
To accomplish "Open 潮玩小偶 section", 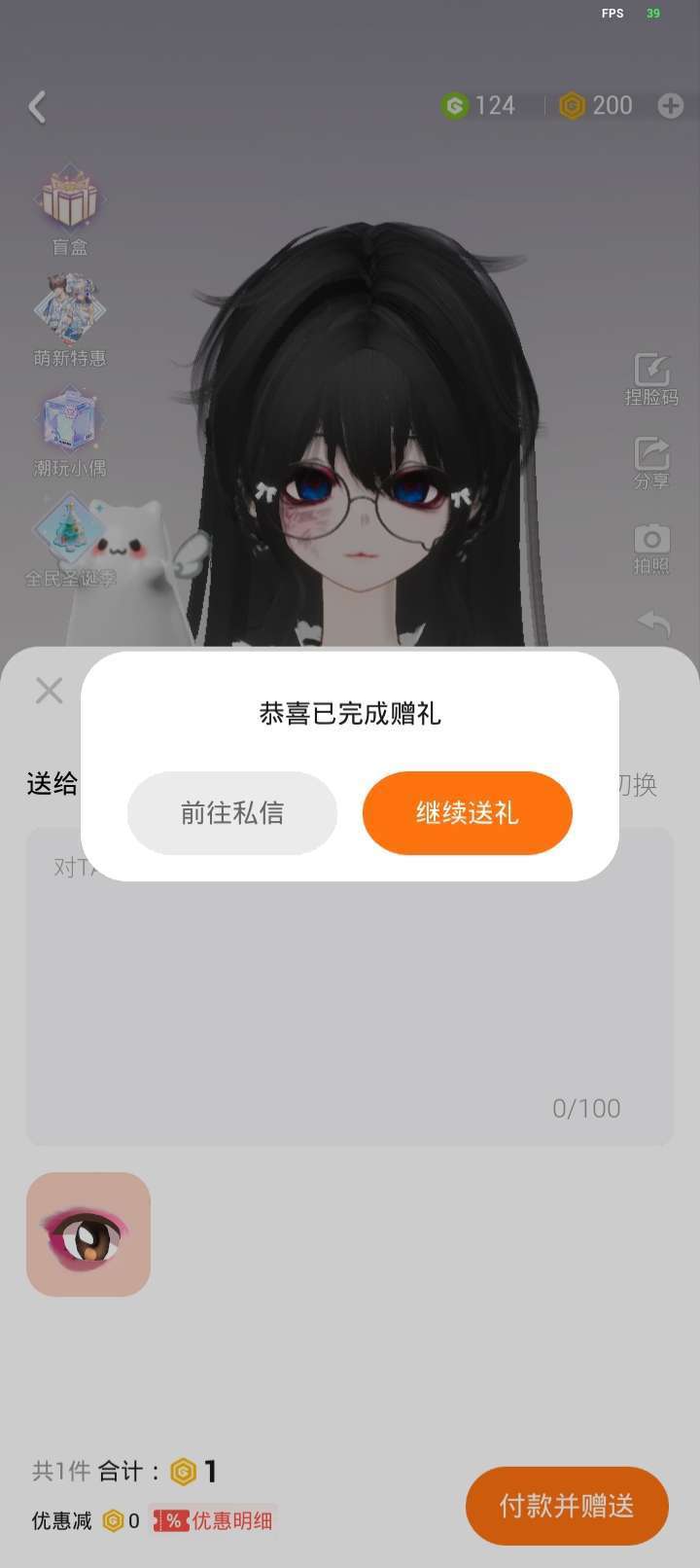I will pyautogui.click(x=69, y=431).
